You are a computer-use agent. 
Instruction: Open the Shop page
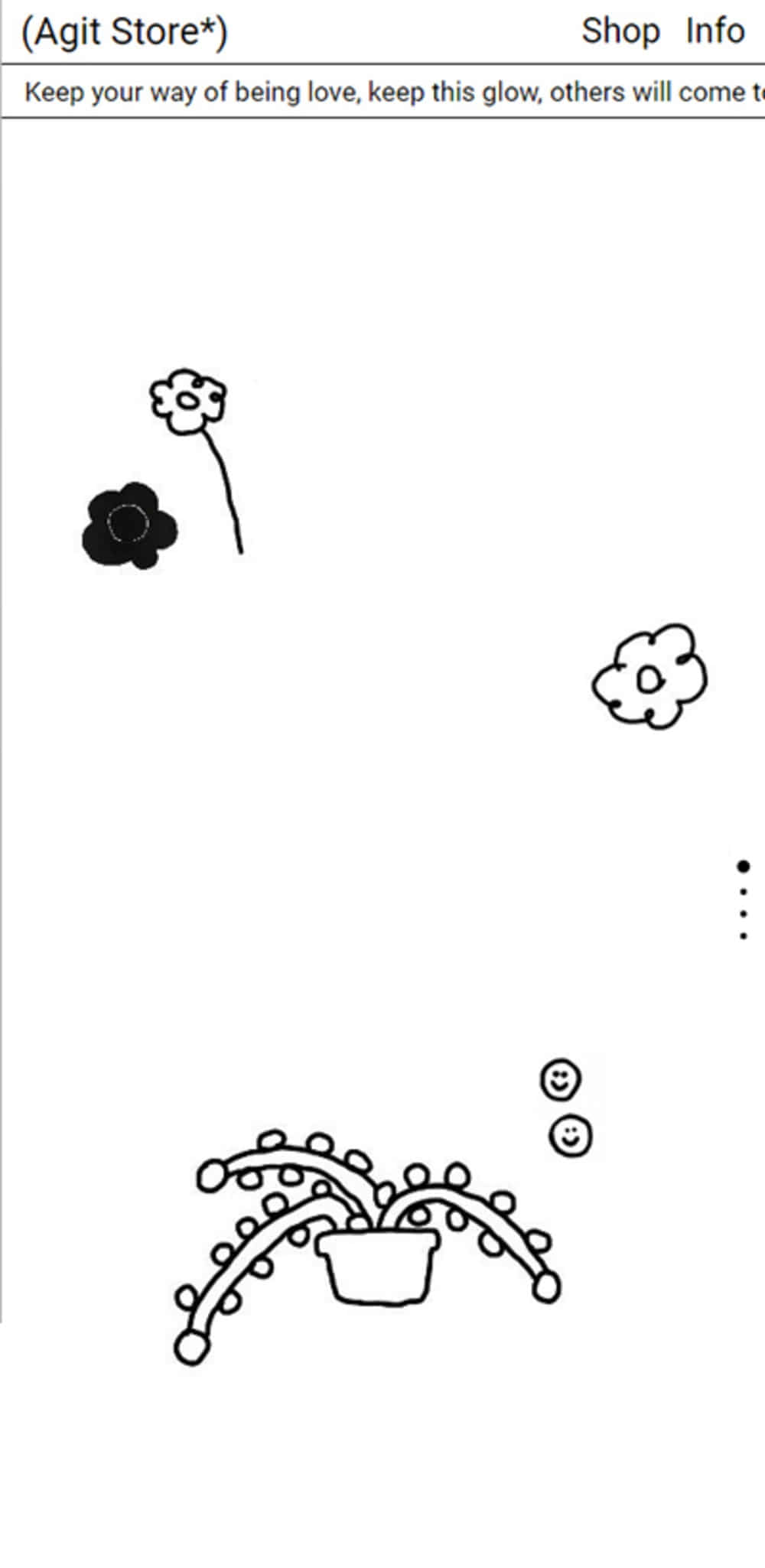(620, 31)
